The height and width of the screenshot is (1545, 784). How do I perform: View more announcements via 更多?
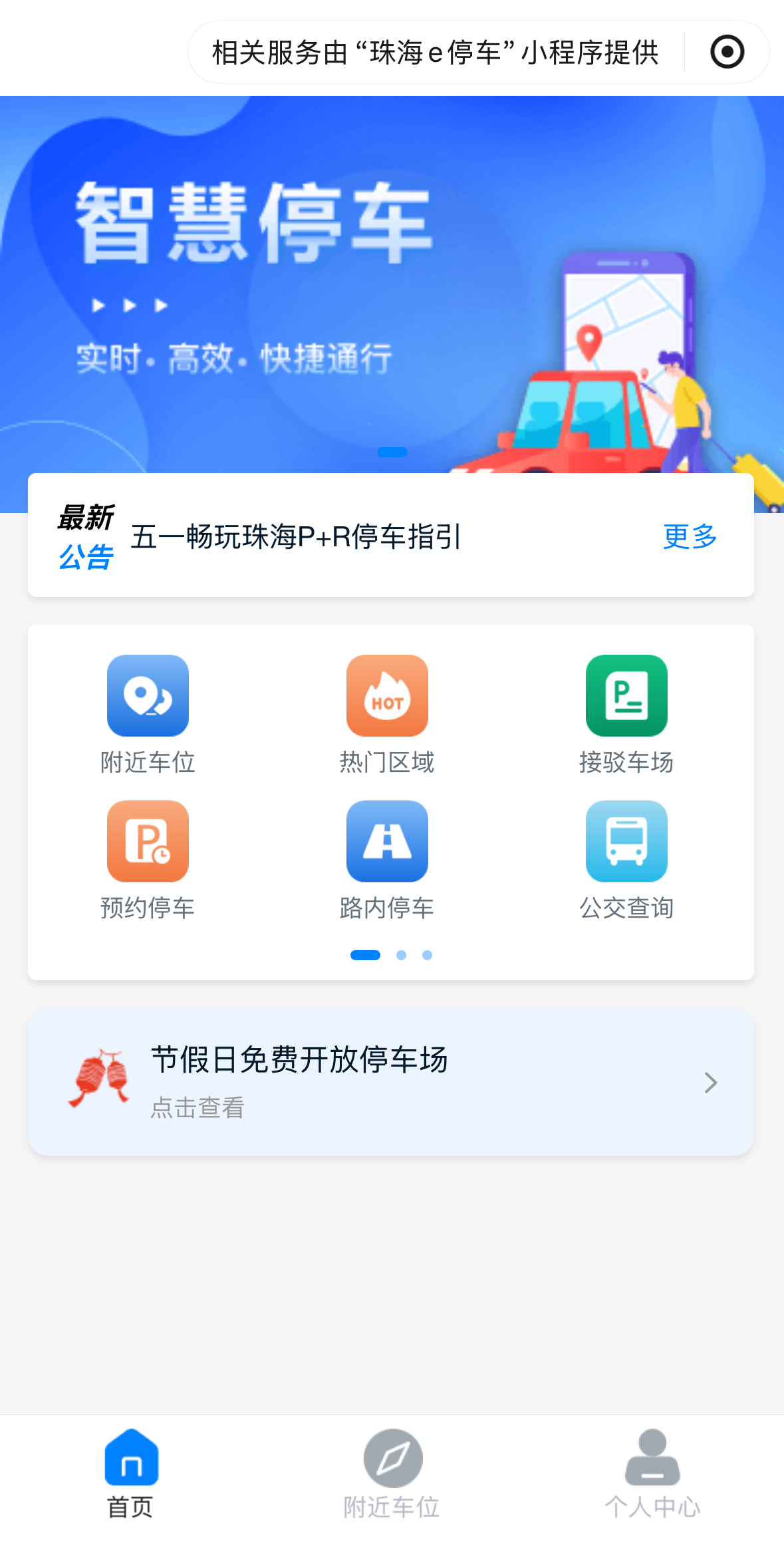pos(690,536)
